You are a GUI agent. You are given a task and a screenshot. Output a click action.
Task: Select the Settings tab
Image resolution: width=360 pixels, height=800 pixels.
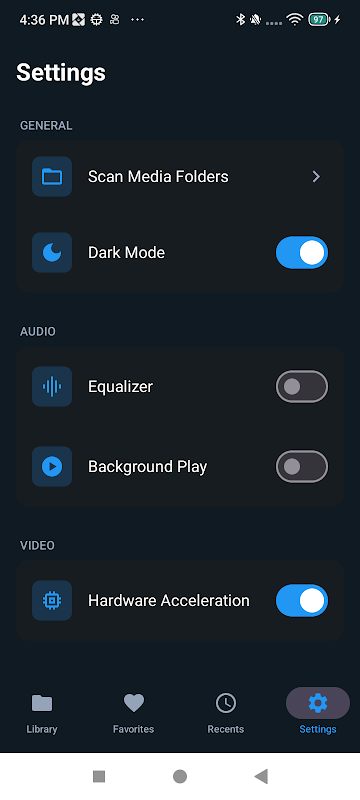[318, 713]
